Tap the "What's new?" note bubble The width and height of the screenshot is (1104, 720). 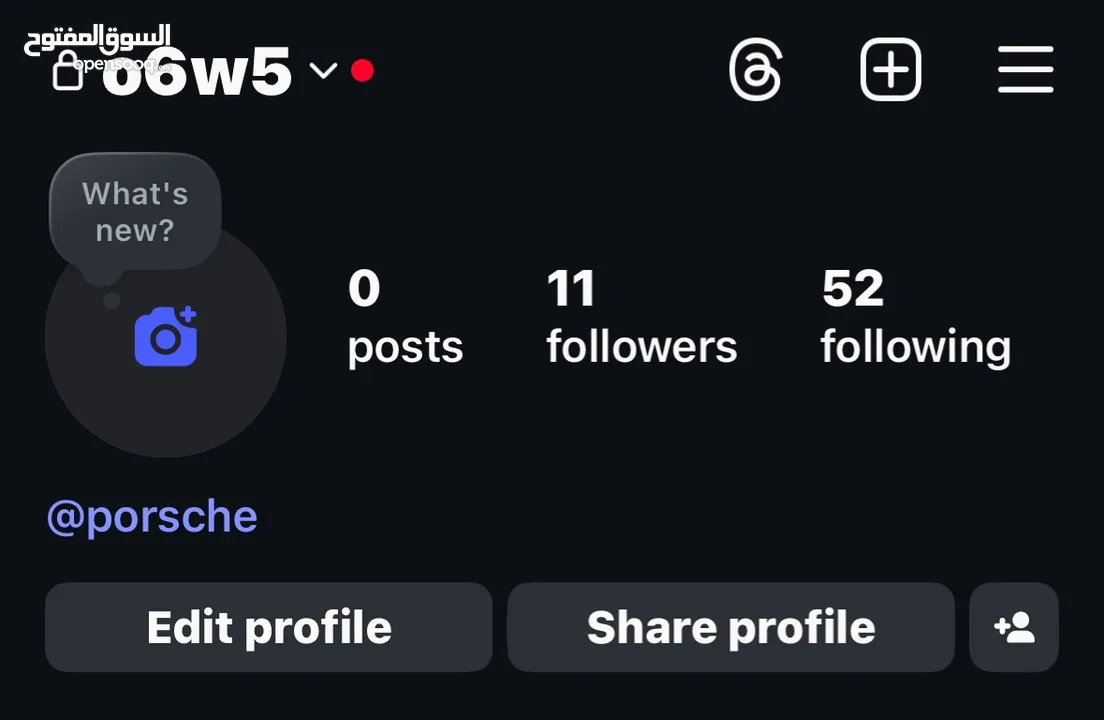tap(135, 212)
